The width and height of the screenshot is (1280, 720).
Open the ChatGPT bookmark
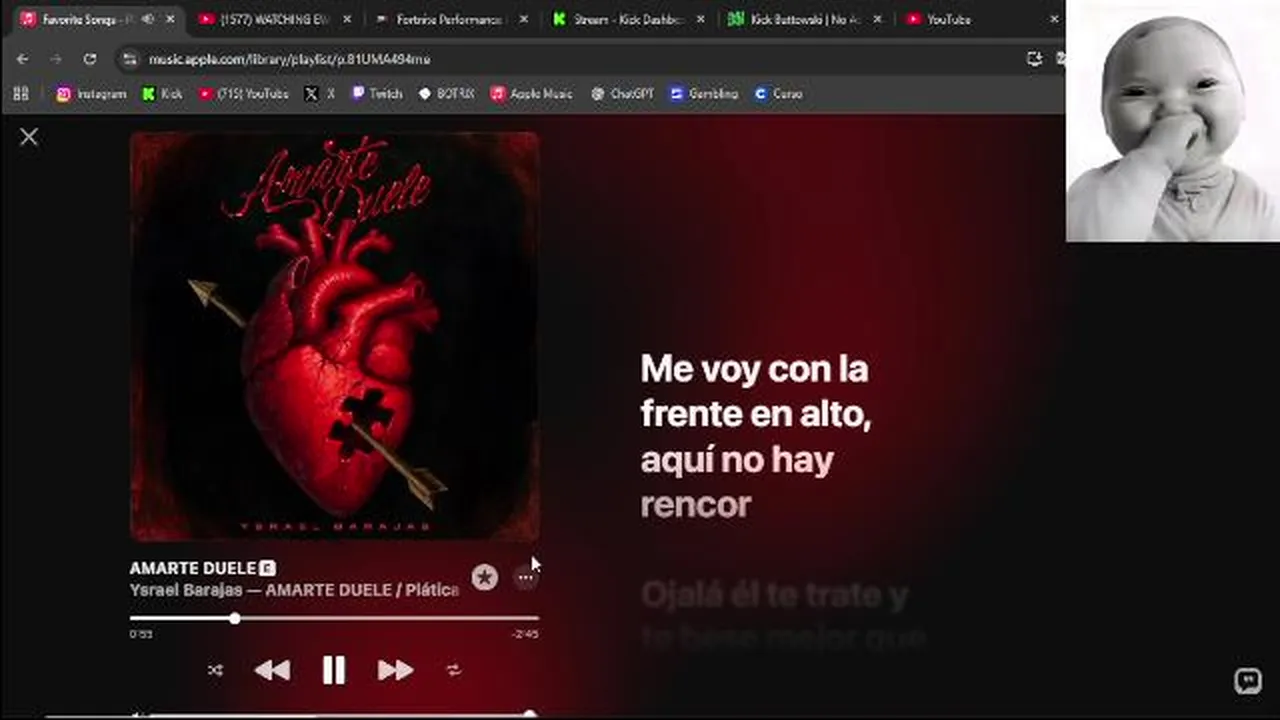tap(622, 94)
